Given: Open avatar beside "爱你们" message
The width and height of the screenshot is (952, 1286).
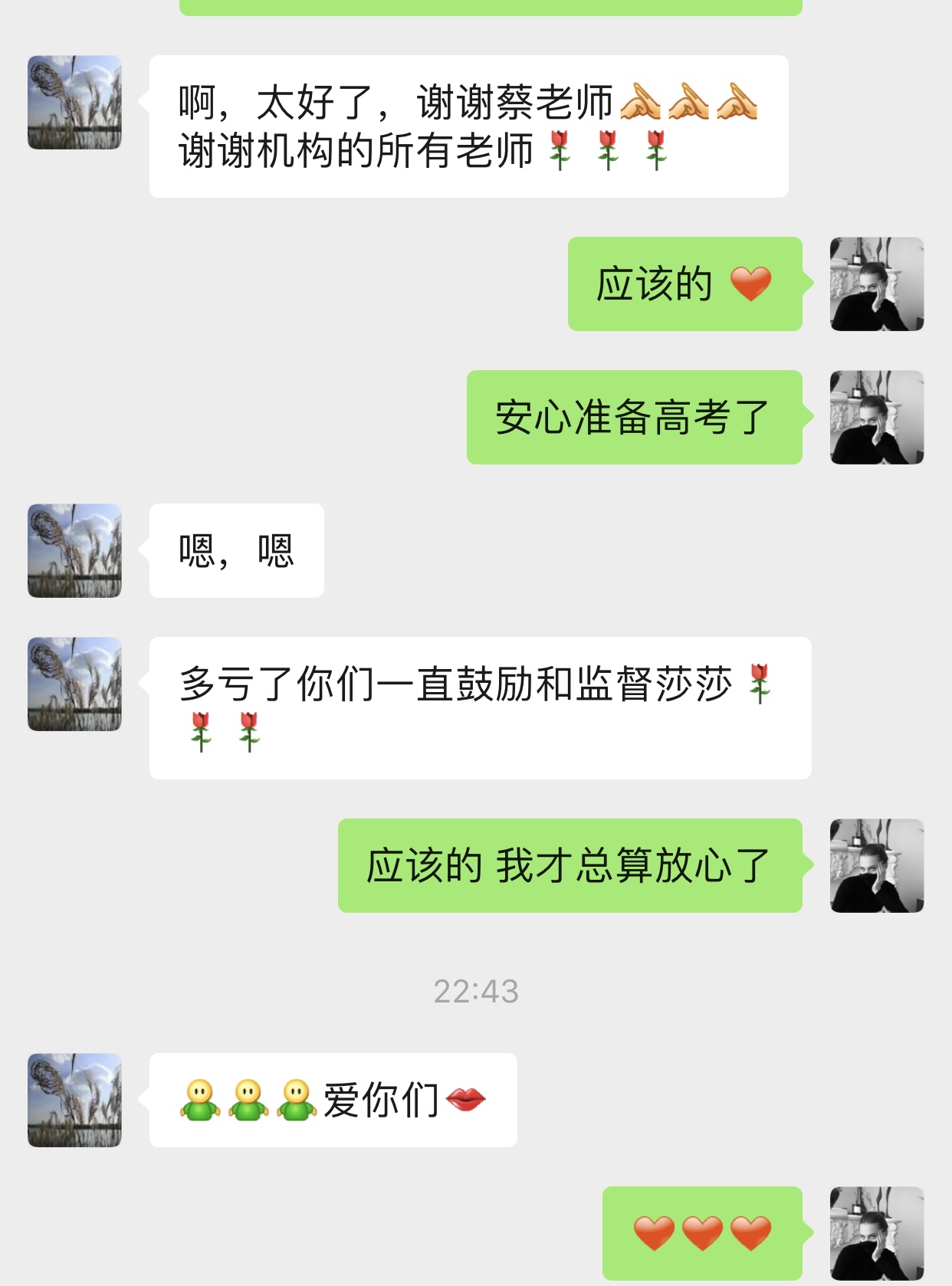Looking at the screenshot, I should 74,1100.
